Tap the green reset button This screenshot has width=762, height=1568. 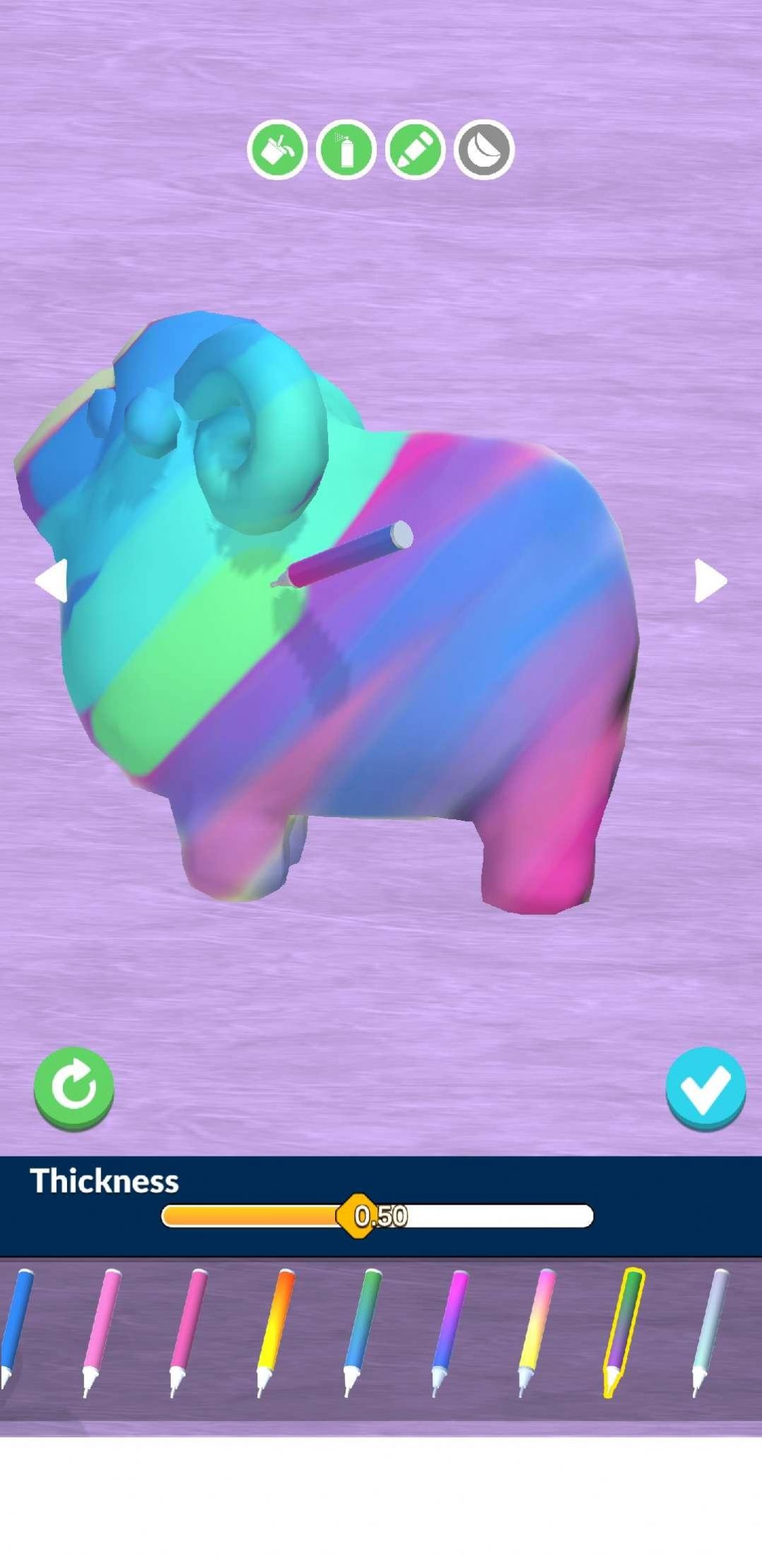[74, 1087]
